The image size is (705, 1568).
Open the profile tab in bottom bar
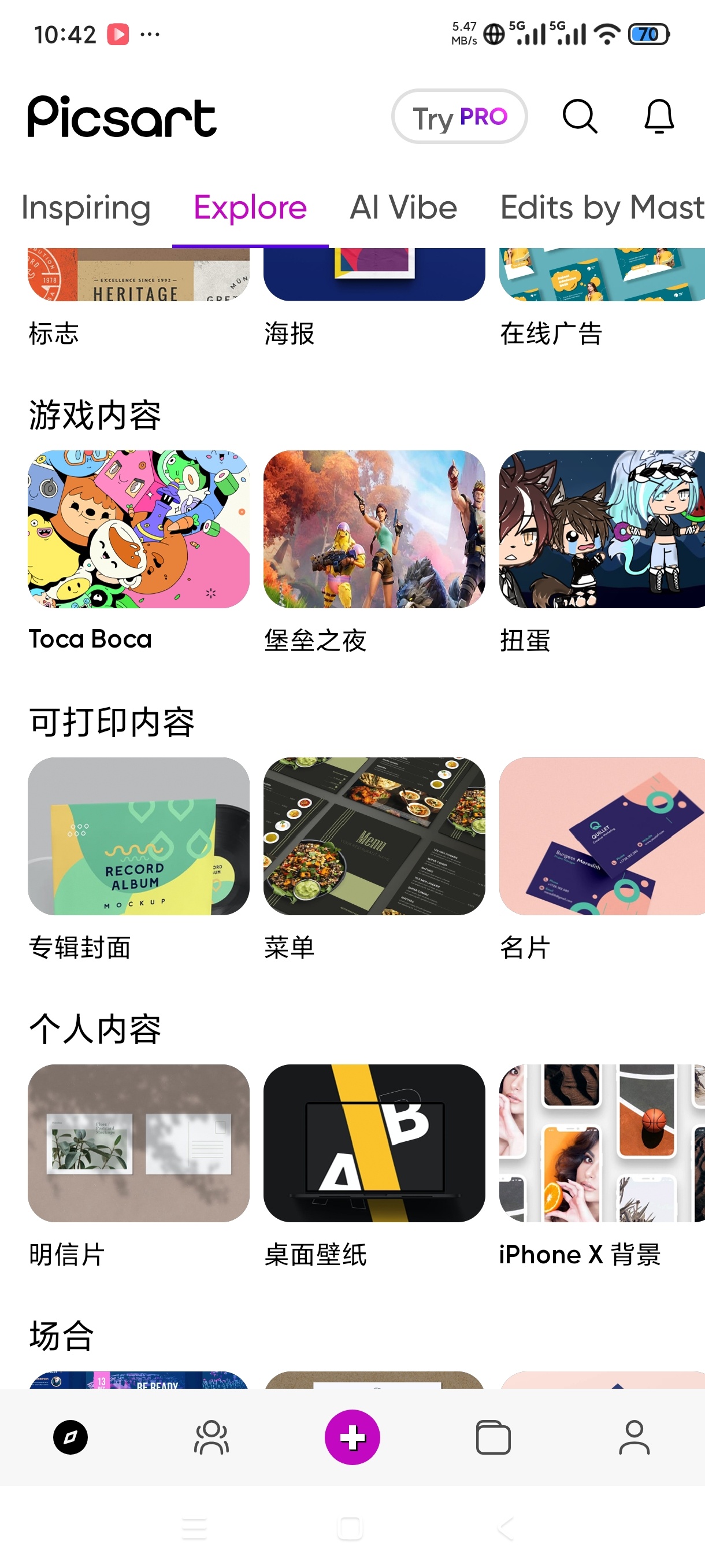[x=634, y=1437]
